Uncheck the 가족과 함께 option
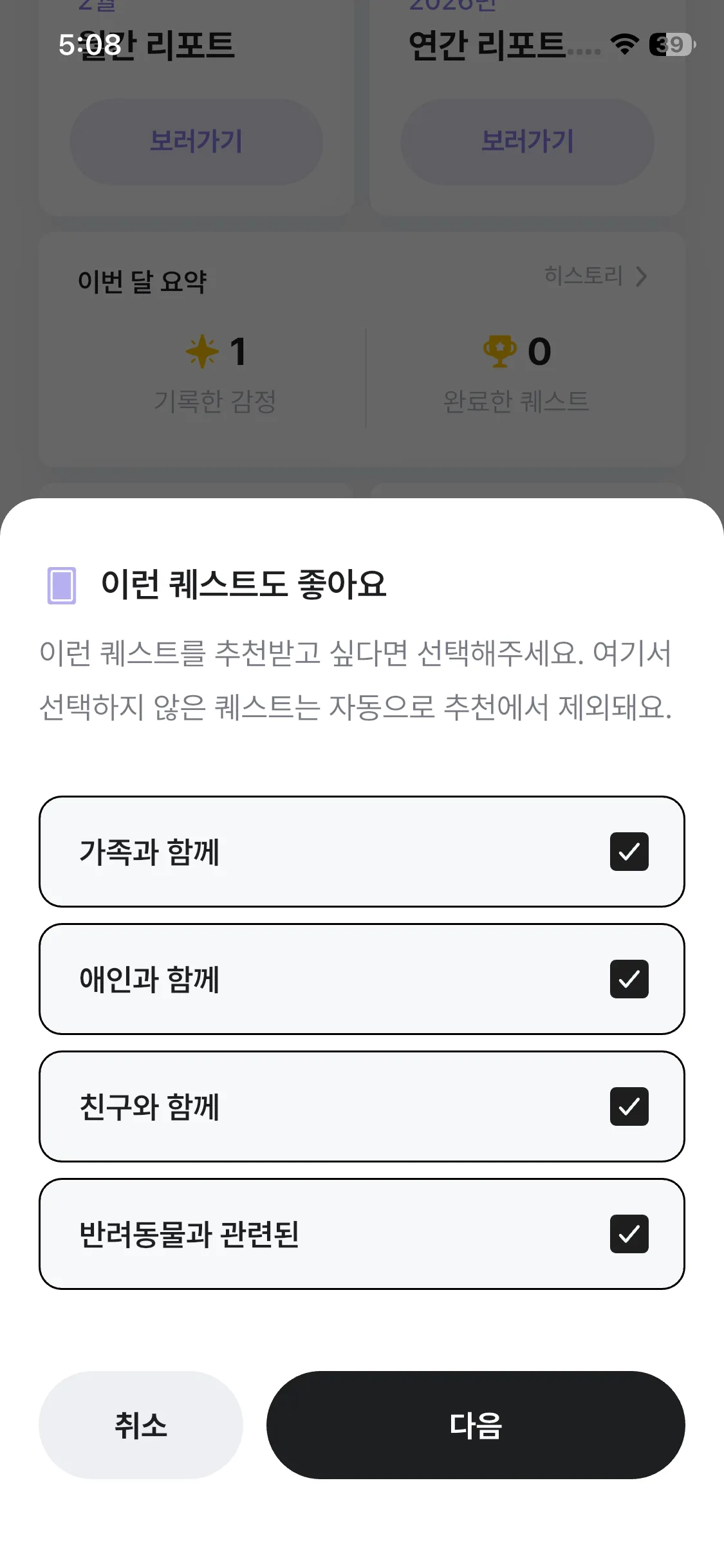Viewport: 724px width, 1568px height. tap(629, 852)
